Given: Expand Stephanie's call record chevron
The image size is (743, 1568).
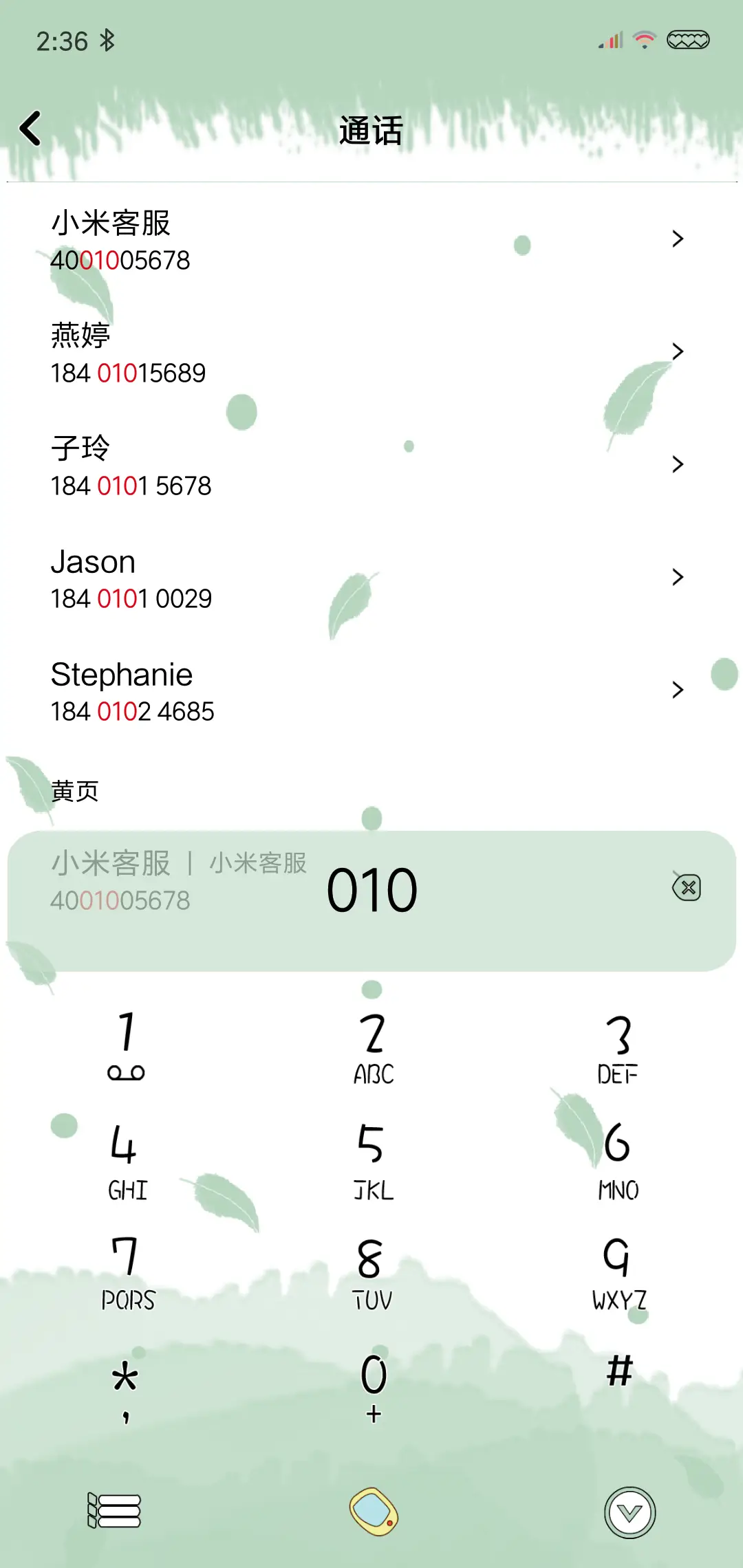Looking at the screenshot, I should click(677, 690).
